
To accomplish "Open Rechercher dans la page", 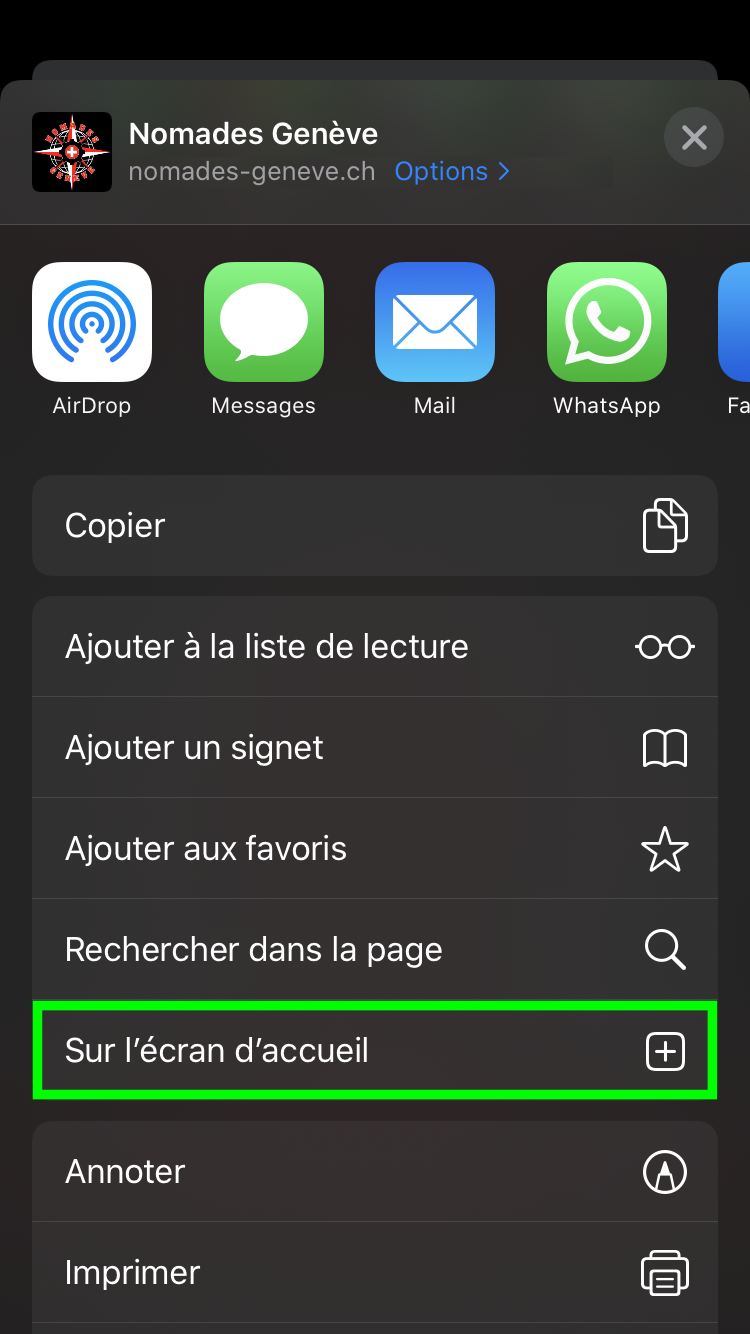I will (375, 950).
